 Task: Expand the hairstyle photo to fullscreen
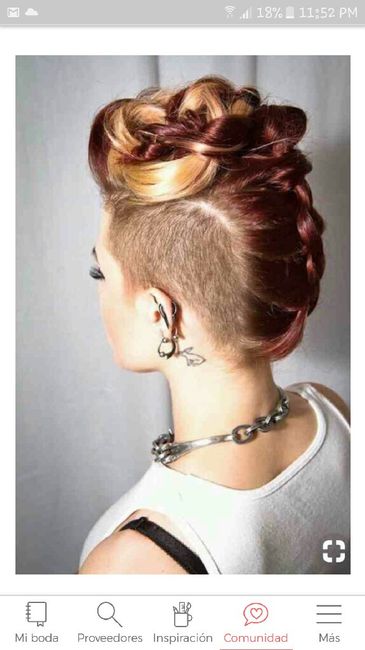[x=334, y=551]
